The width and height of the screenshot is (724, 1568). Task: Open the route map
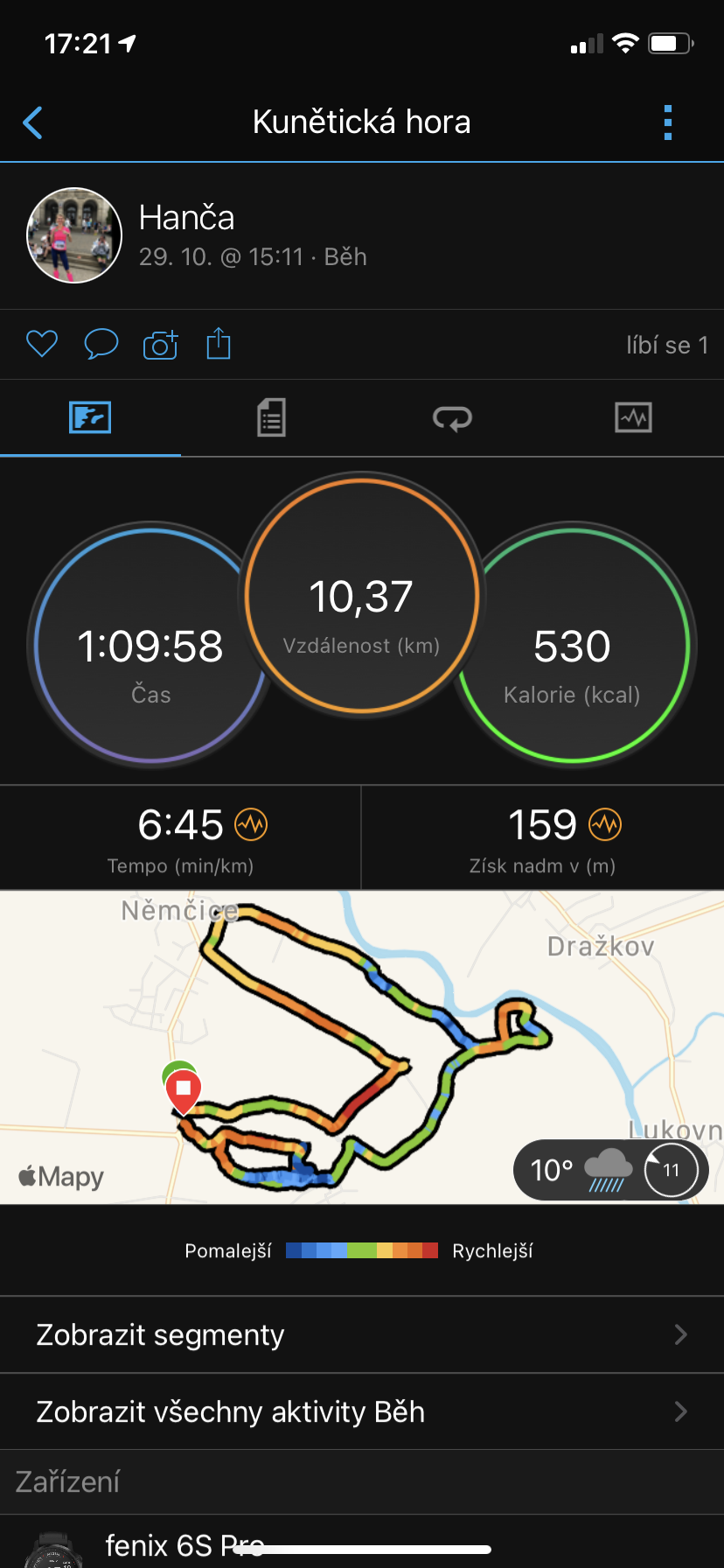[362, 1047]
